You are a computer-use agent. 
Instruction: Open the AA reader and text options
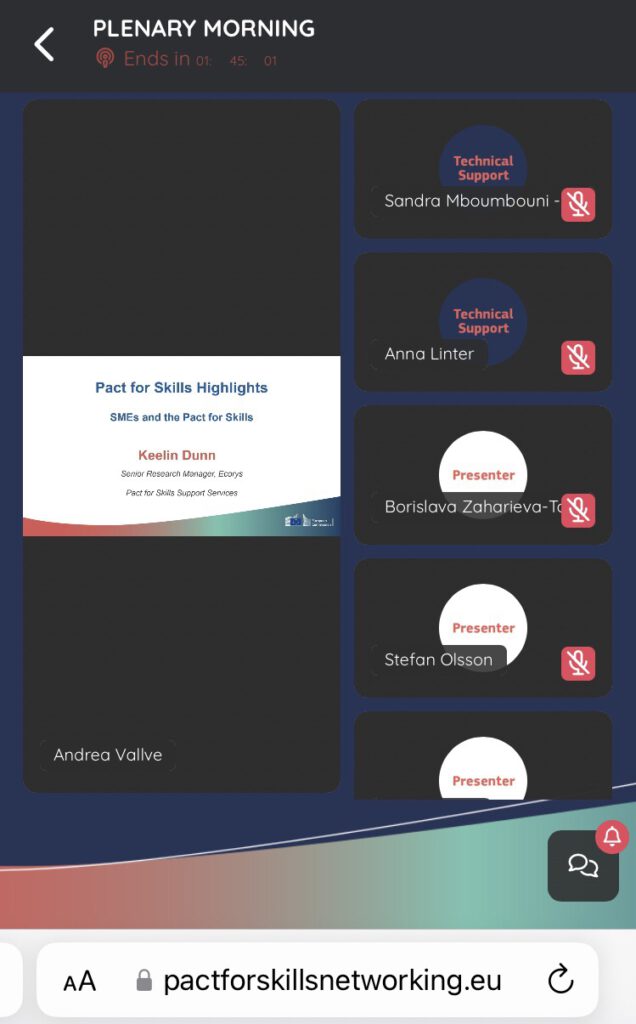[80, 981]
